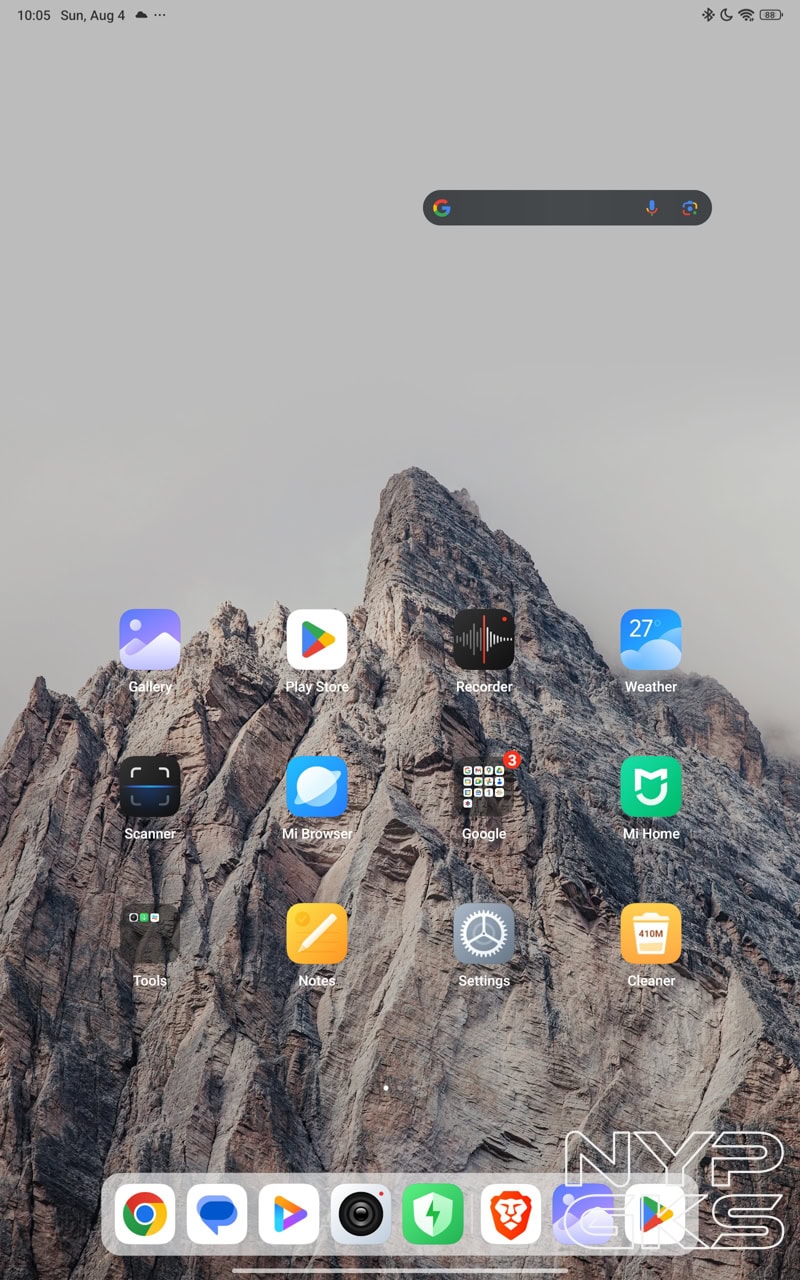
Task: Open the Notes app
Action: 317,934
